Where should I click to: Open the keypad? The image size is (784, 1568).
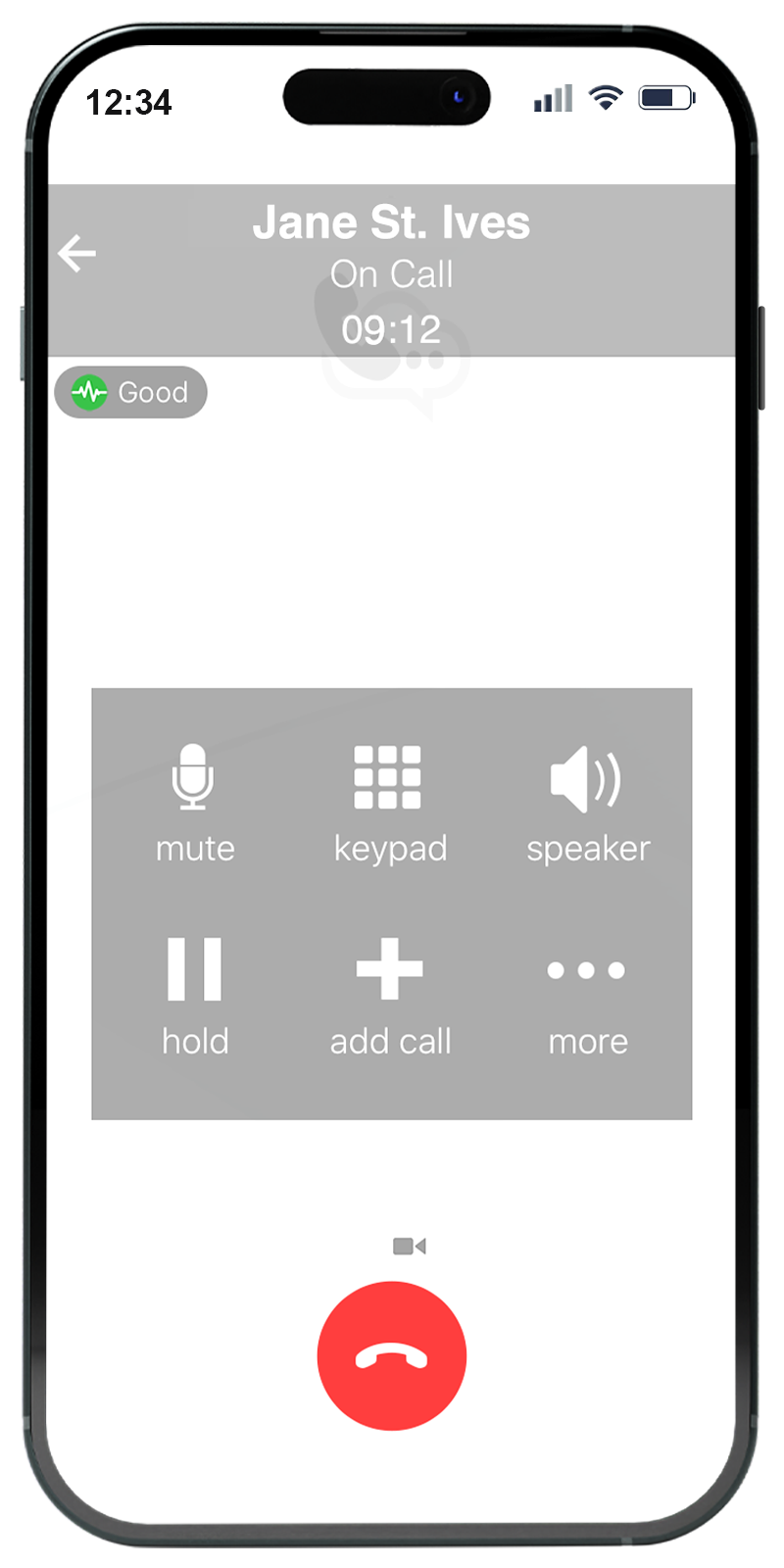[389, 801]
